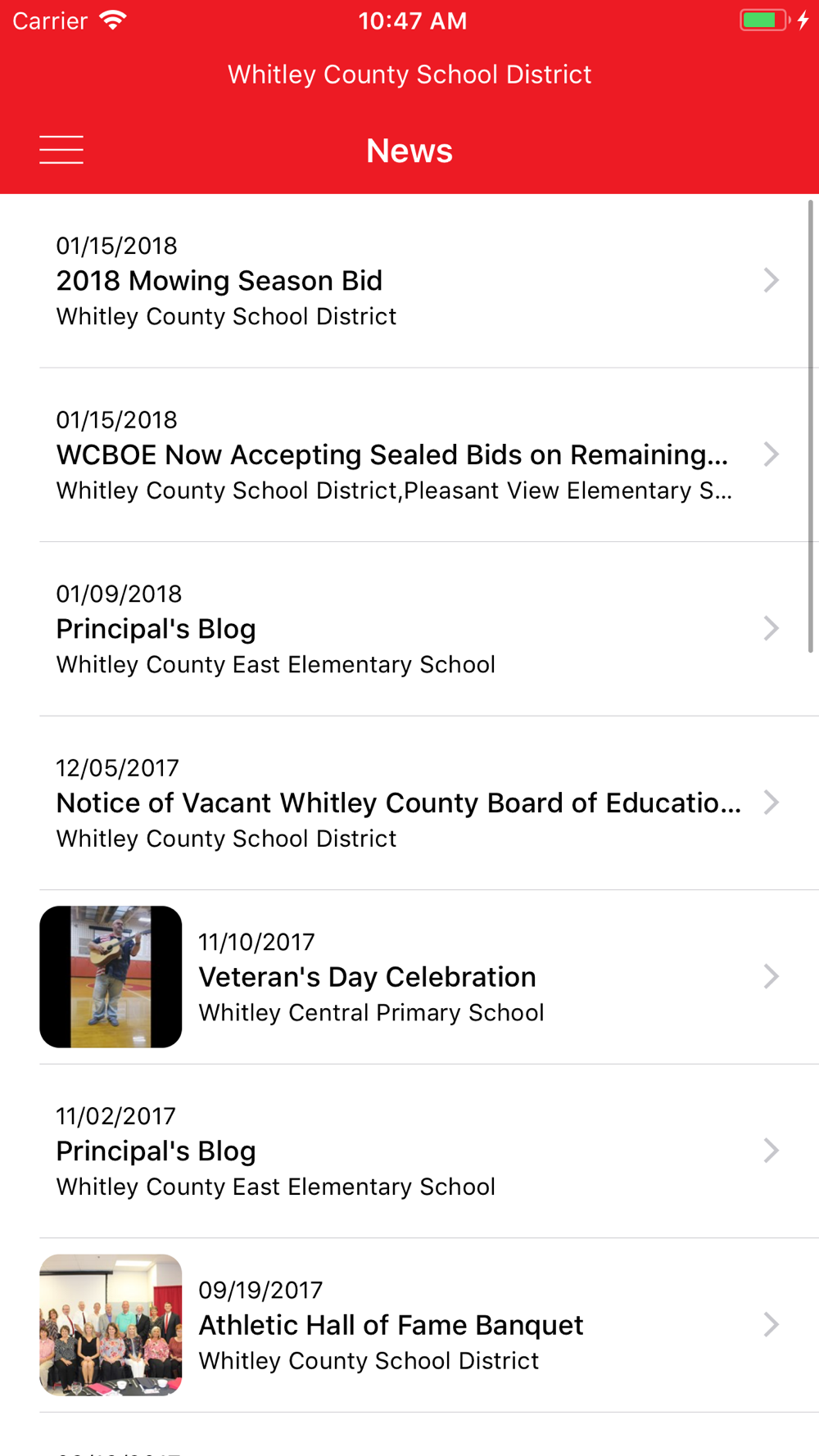Open Principal's Blog dated 01/09/2018
This screenshot has height=1456, width=819.
[409, 629]
